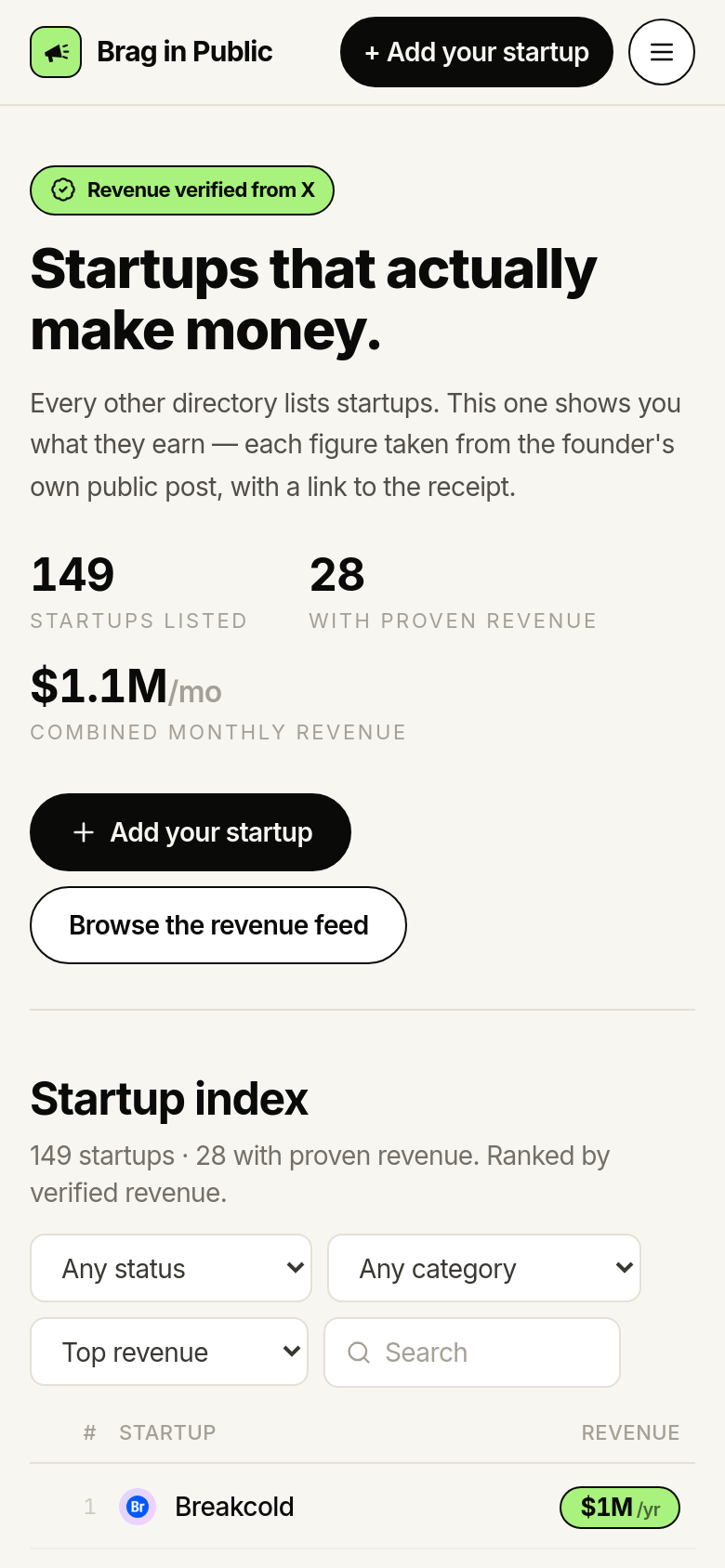Browse the revenue feed
Screen dimensions: 725x1568
(218, 925)
